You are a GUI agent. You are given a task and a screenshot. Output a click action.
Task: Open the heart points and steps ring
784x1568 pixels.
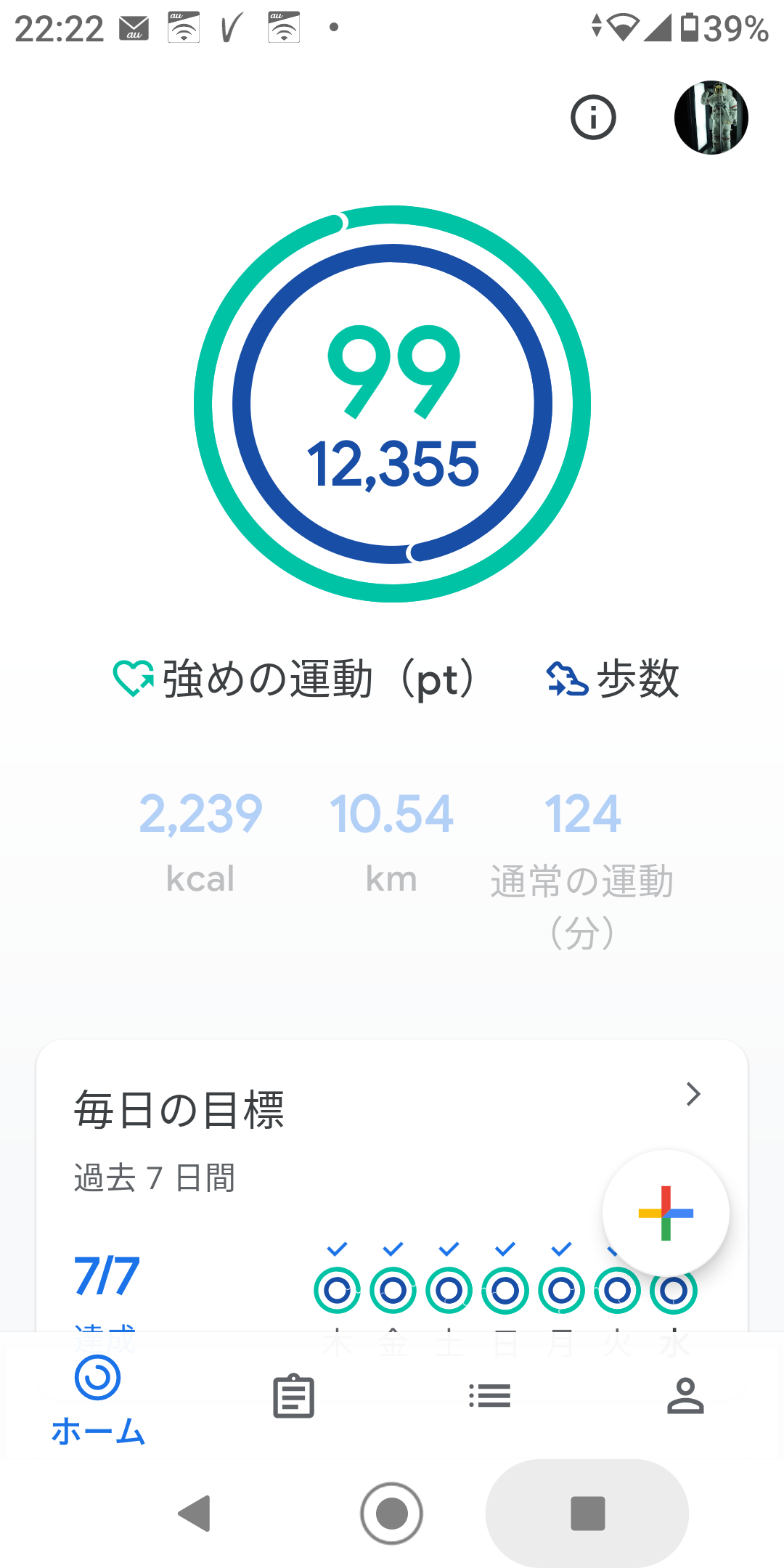coord(392,404)
